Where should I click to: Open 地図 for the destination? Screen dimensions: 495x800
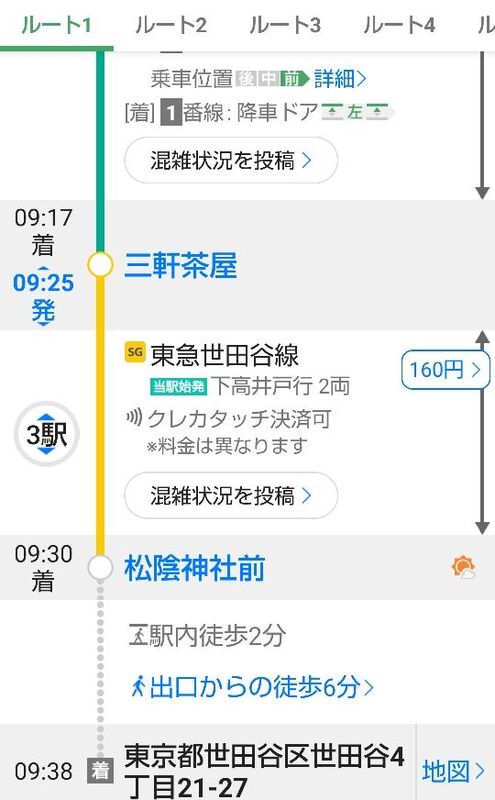(453, 771)
